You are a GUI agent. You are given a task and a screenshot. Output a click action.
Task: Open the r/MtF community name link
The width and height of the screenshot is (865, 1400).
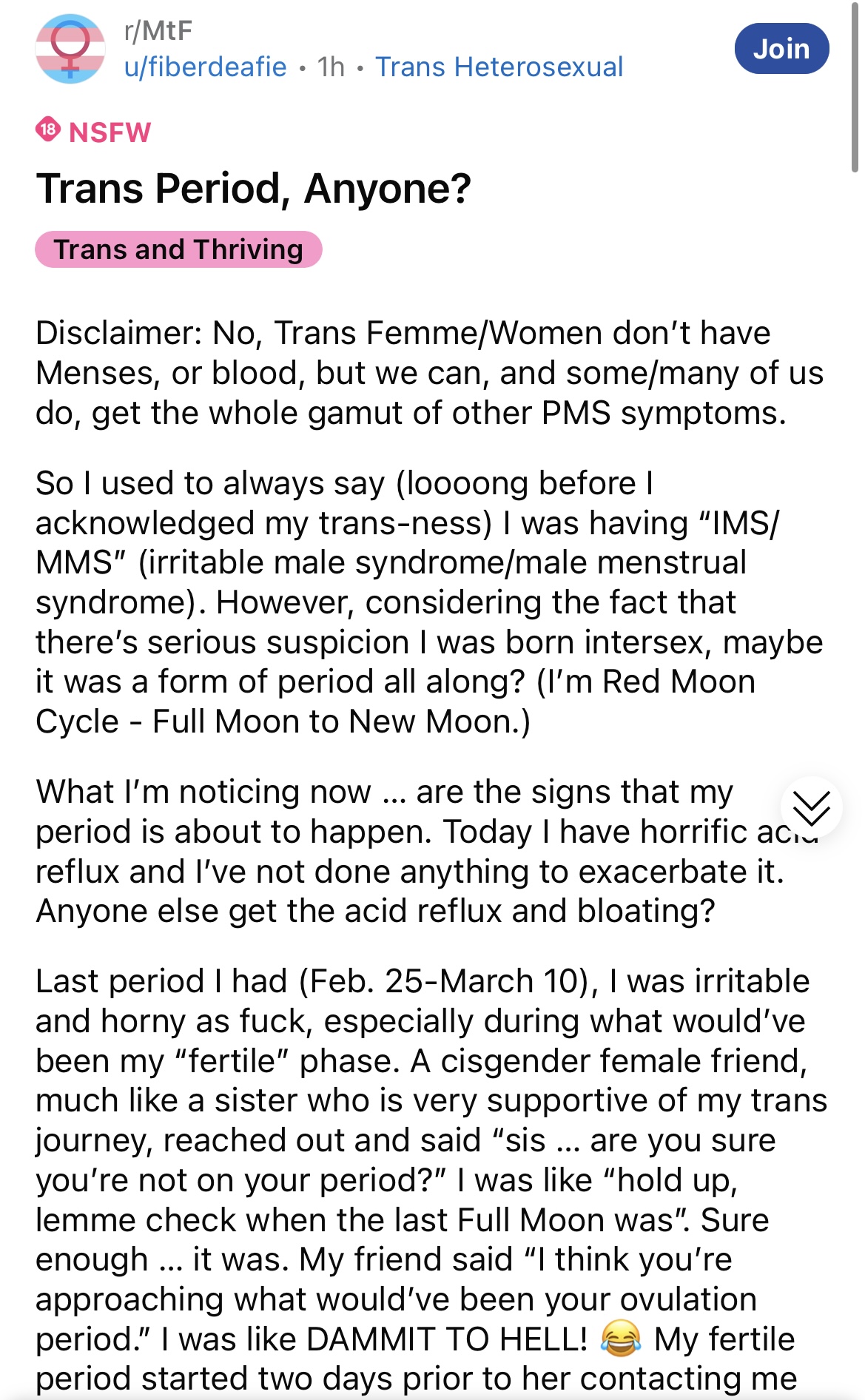point(158,30)
